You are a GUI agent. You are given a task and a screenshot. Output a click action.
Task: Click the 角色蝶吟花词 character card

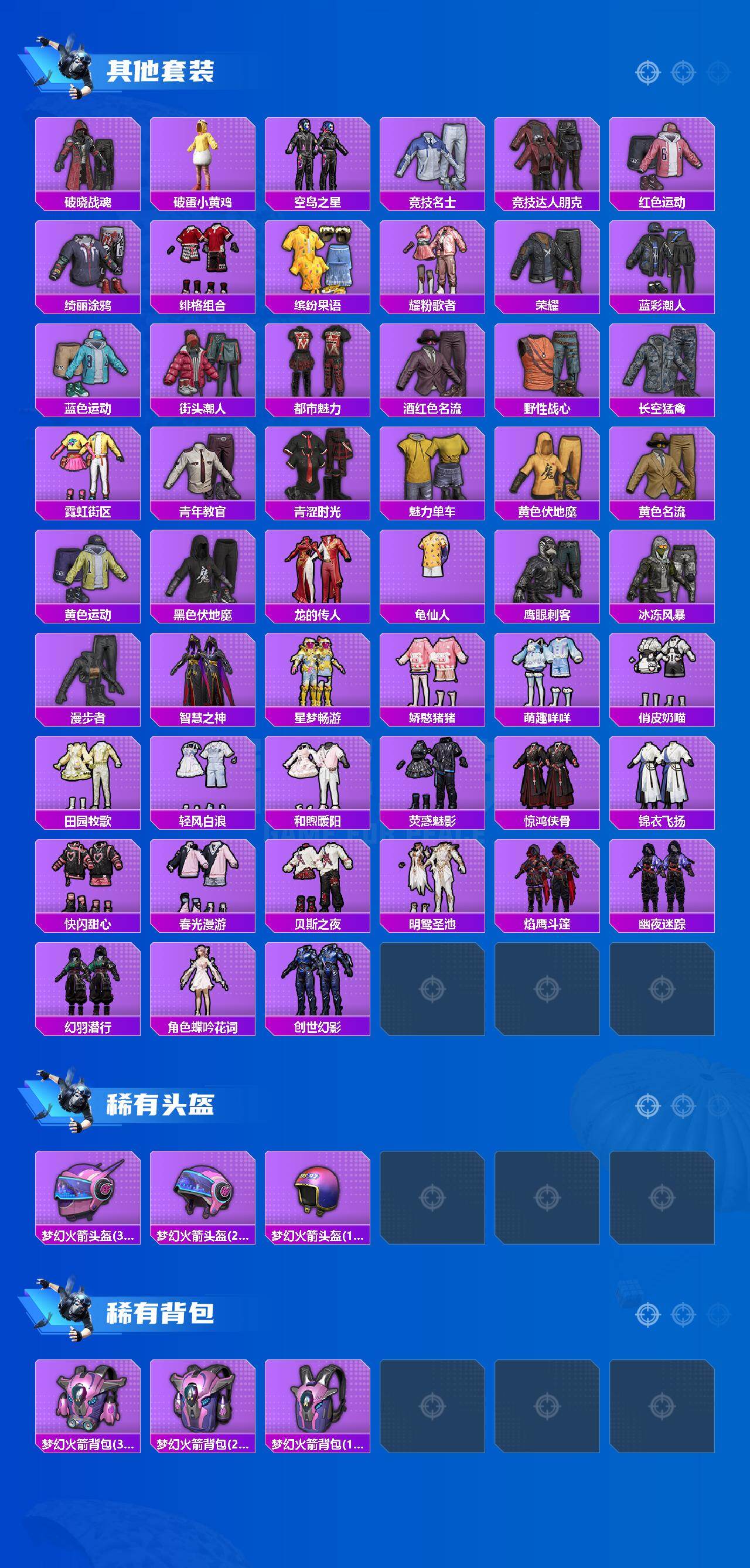203,988
